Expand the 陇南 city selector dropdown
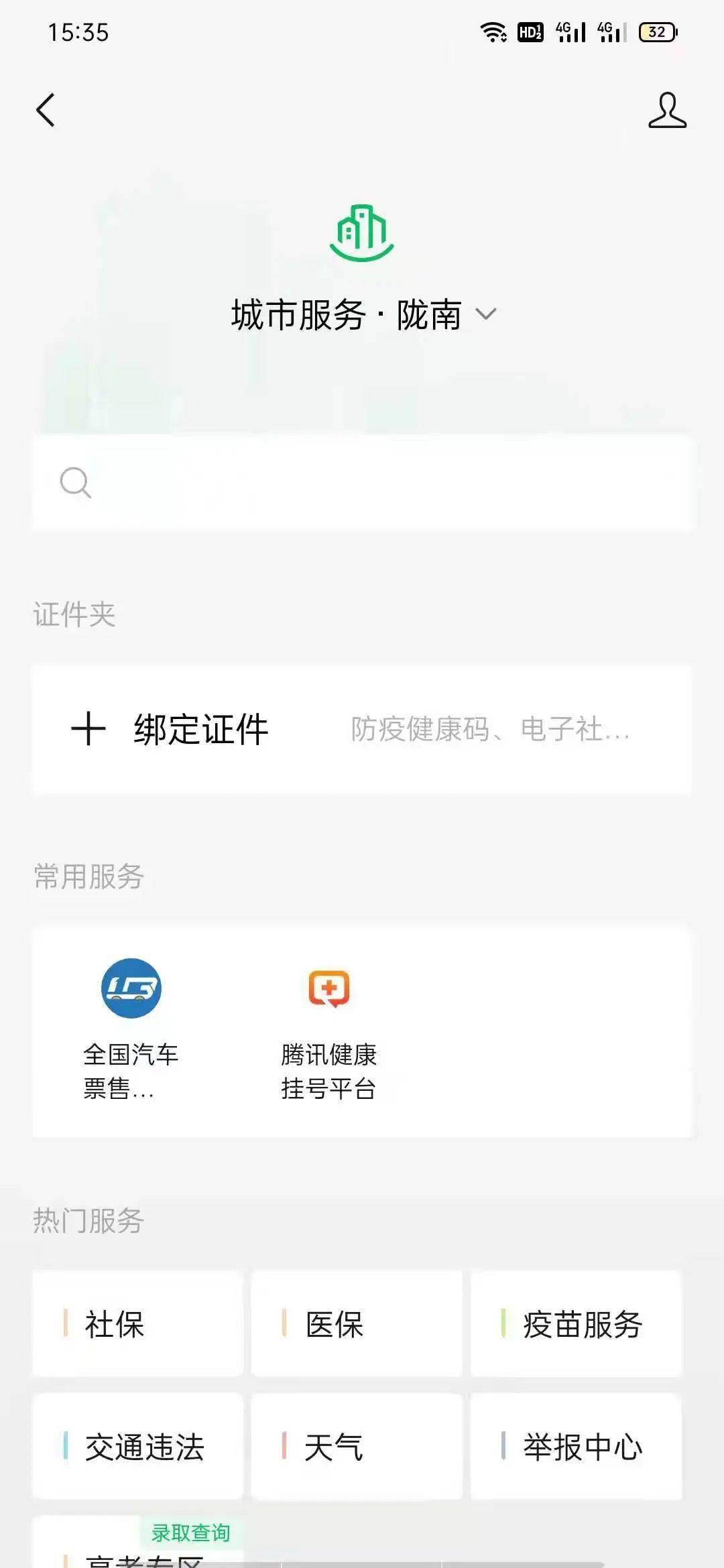Viewport: 724px width, 1568px height. pyautogui.click(x=485, y=314)
